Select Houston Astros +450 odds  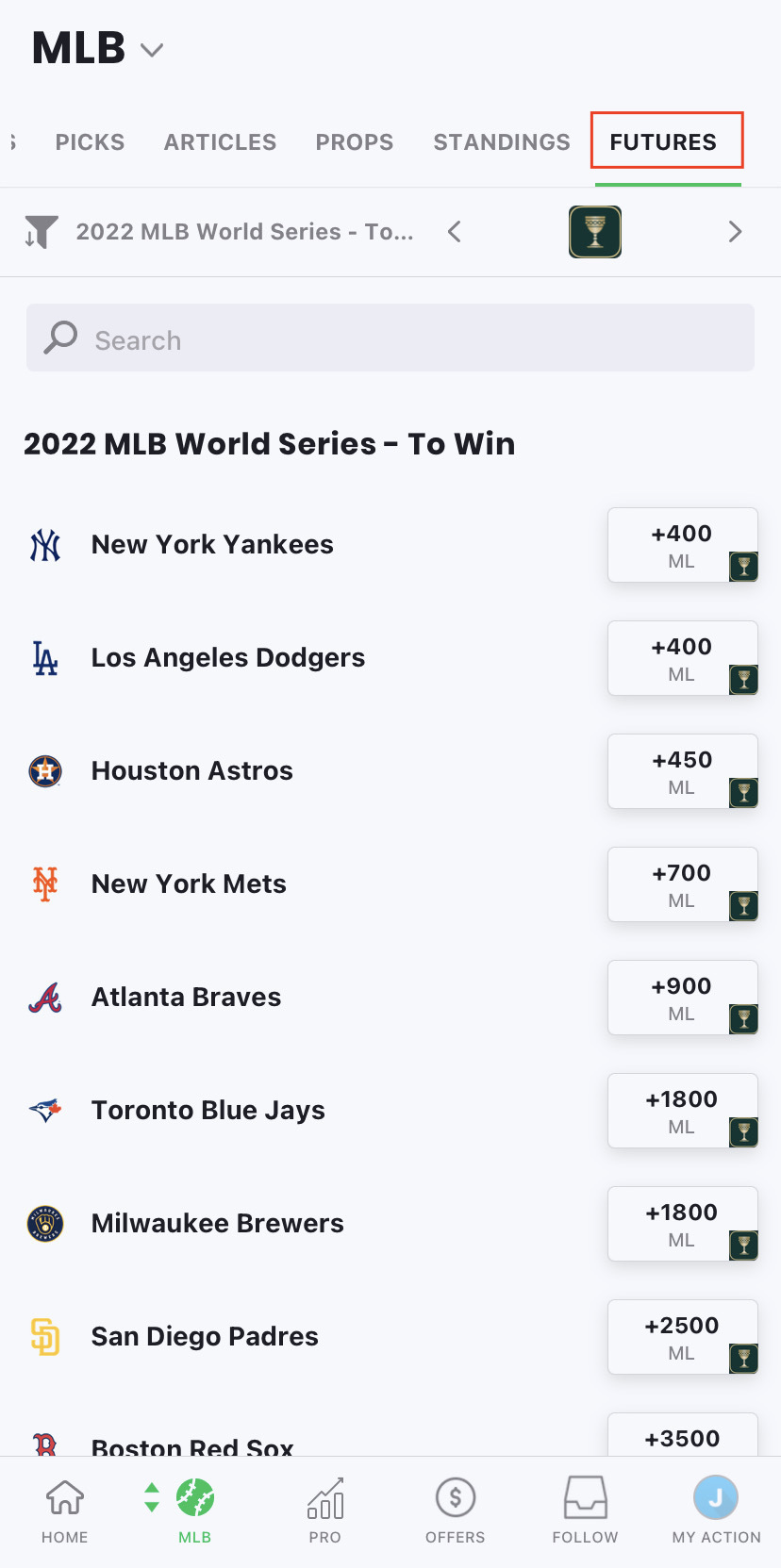point(682,771)
